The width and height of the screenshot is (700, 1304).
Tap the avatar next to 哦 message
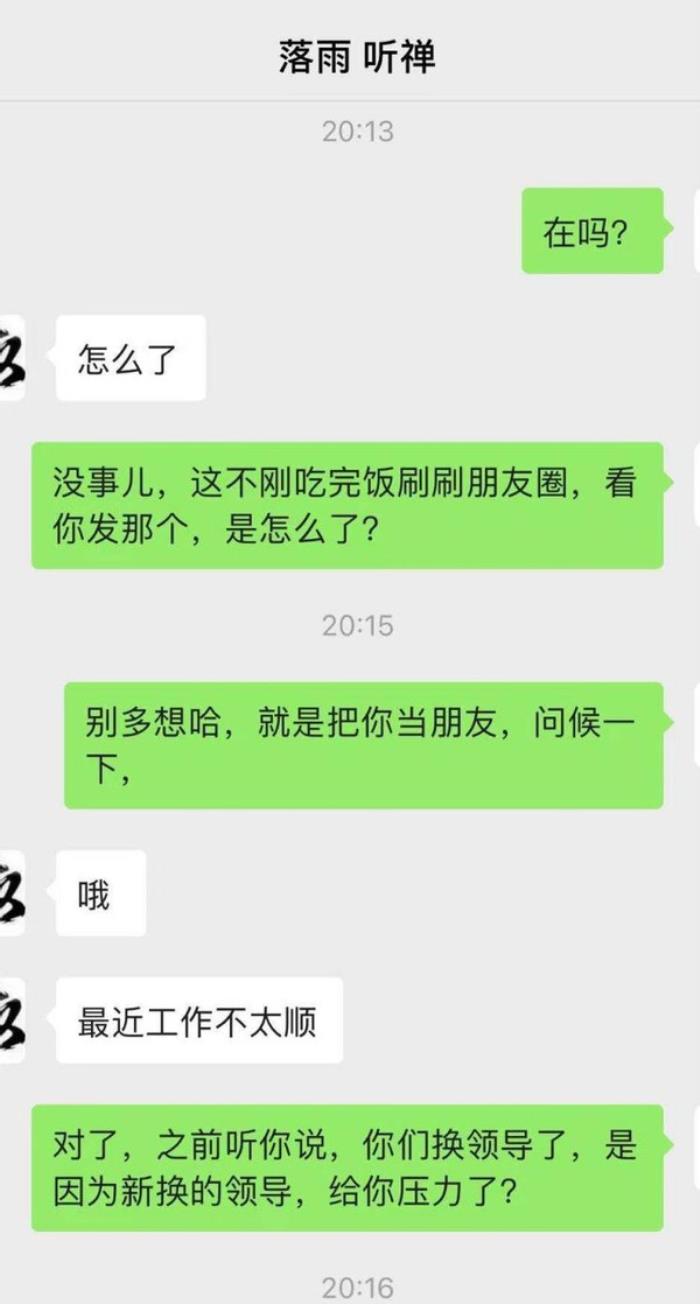11,893
